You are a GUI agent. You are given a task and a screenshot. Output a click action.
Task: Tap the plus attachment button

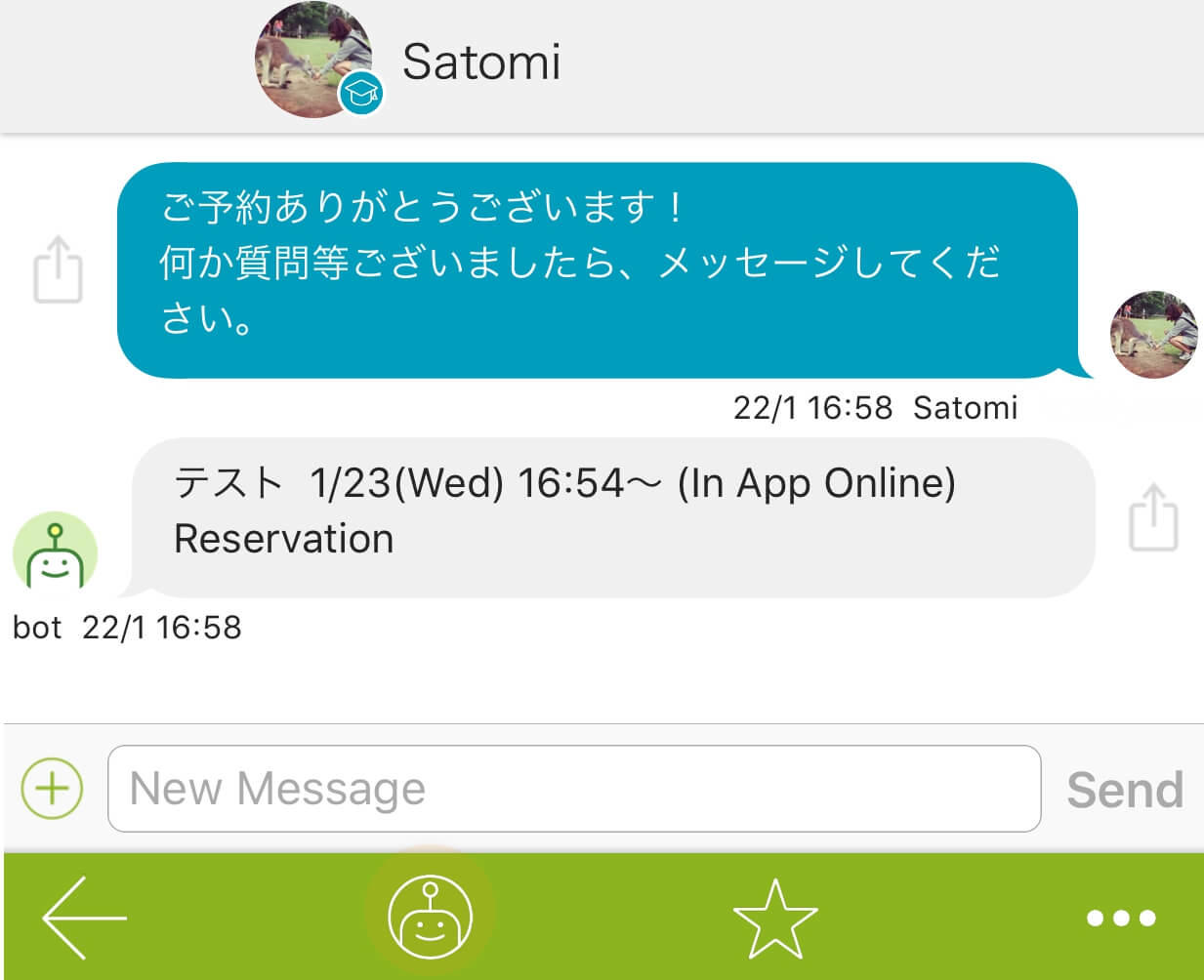[x=52, y=789]
